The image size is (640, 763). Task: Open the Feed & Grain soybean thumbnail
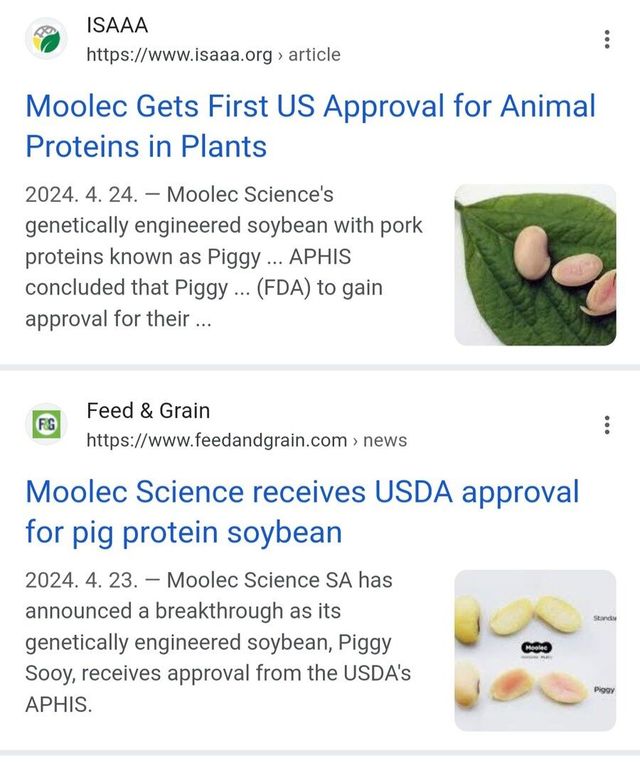click(x=535, y=650)
